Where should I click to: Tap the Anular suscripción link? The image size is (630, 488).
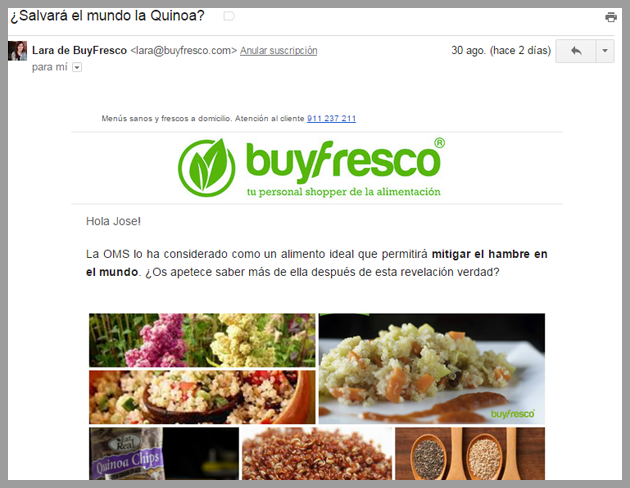click(279, 50)
